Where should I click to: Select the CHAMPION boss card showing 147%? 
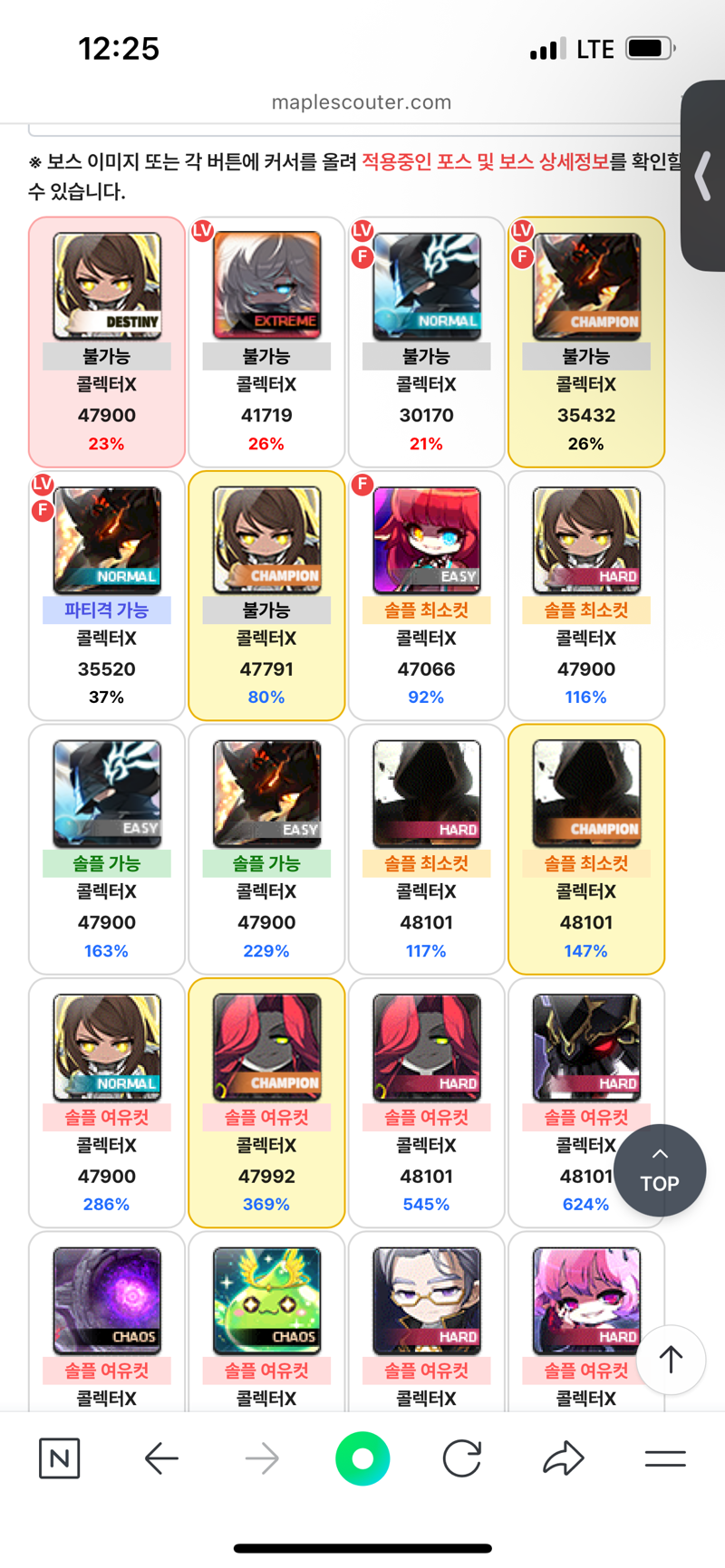point(586,850)
